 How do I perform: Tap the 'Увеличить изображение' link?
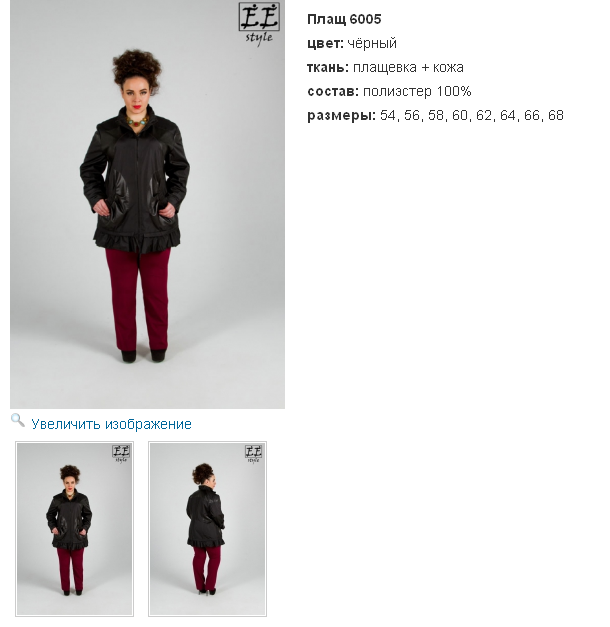pos(110,424)
